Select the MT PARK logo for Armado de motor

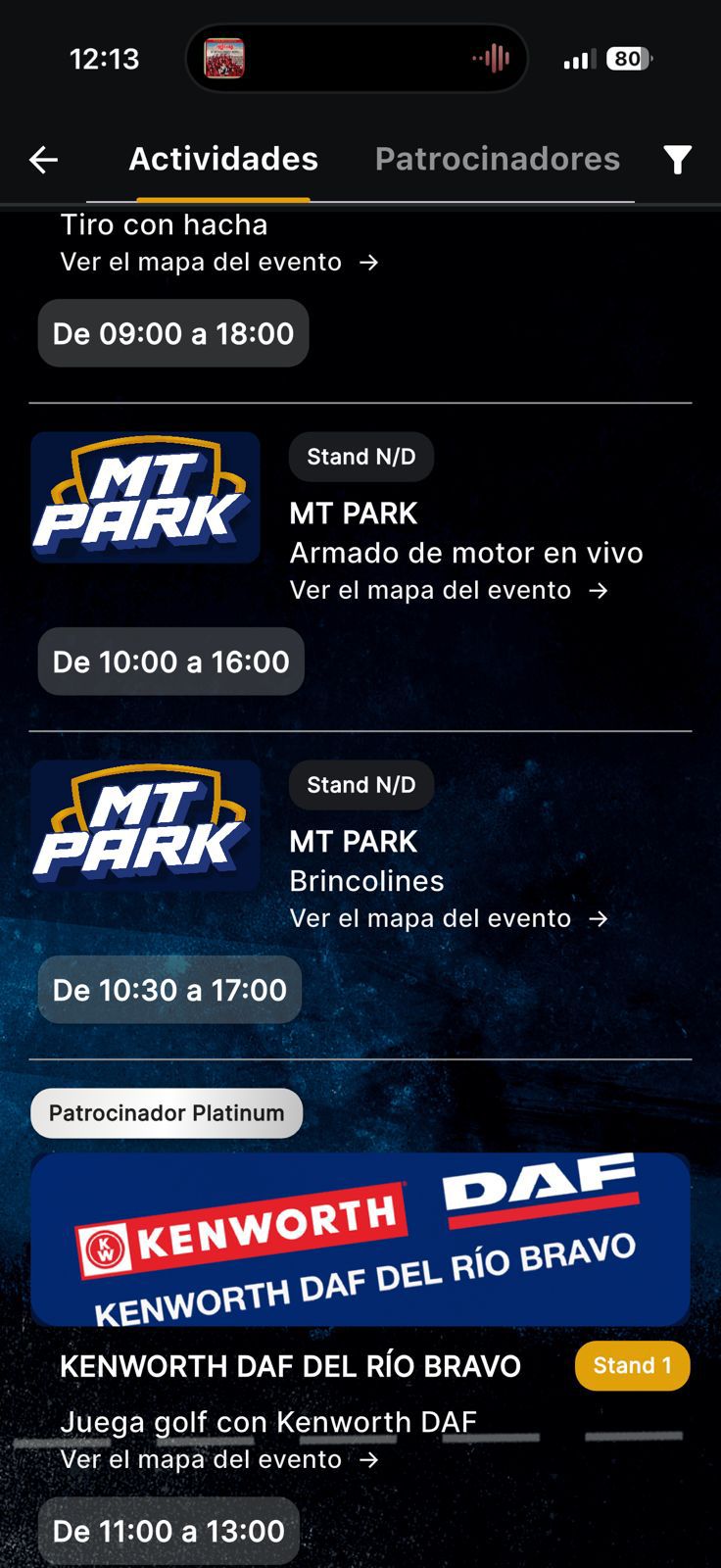tap(145, 498)
